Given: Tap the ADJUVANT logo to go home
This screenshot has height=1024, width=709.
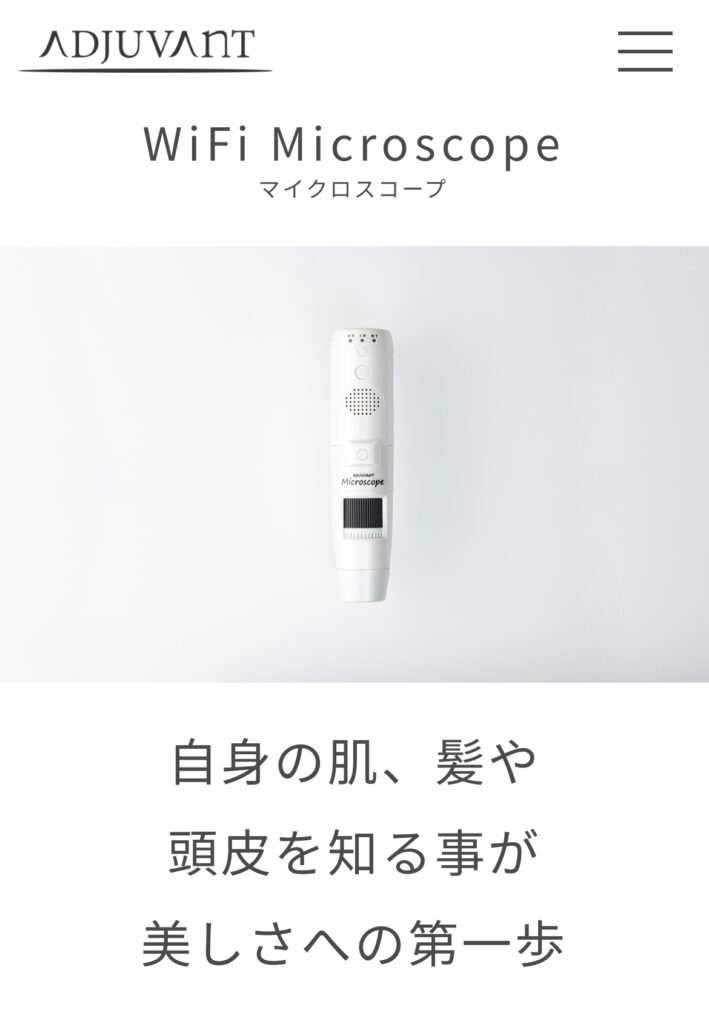Looking at the screenshot, I should [146, 50].
